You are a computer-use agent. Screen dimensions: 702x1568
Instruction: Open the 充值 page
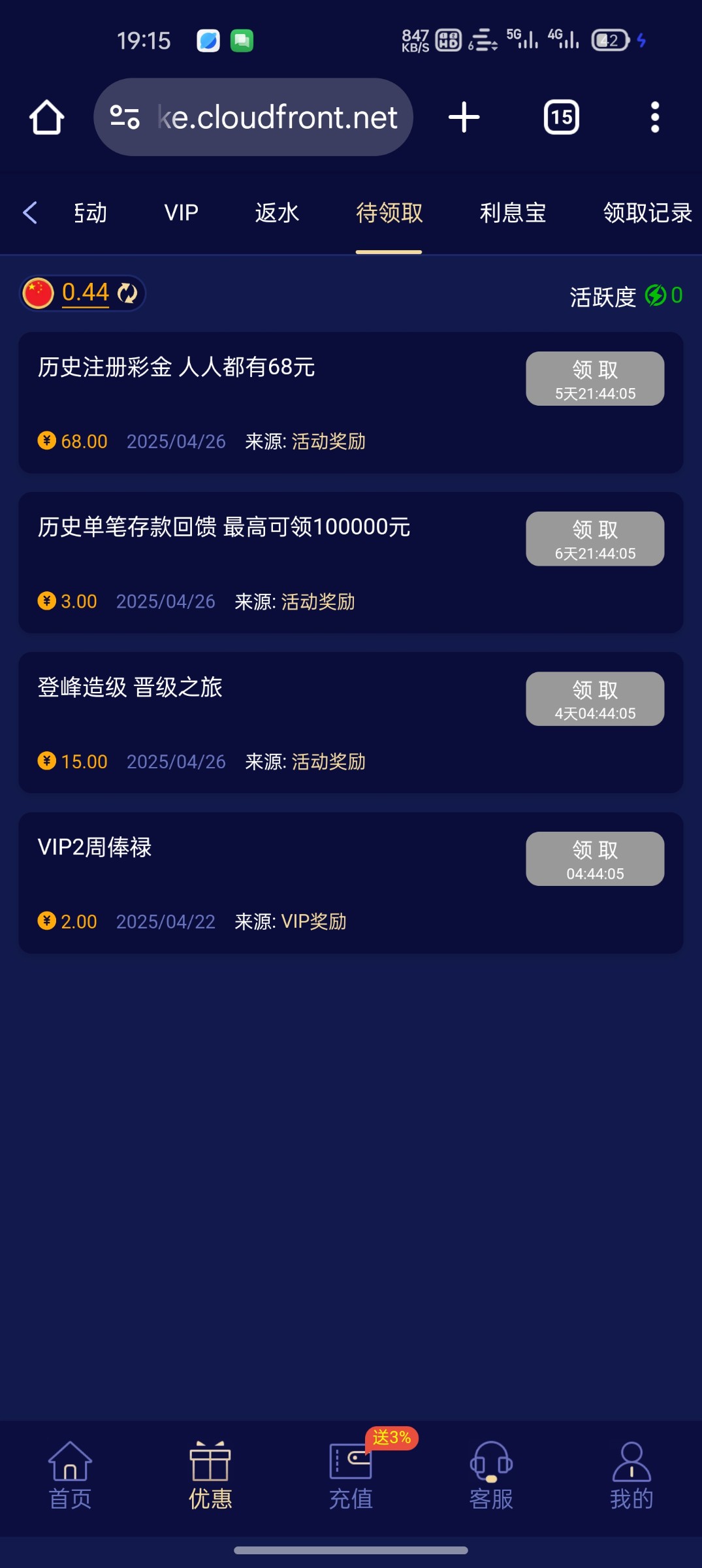pyautogui.click(x=351, y=1477)
